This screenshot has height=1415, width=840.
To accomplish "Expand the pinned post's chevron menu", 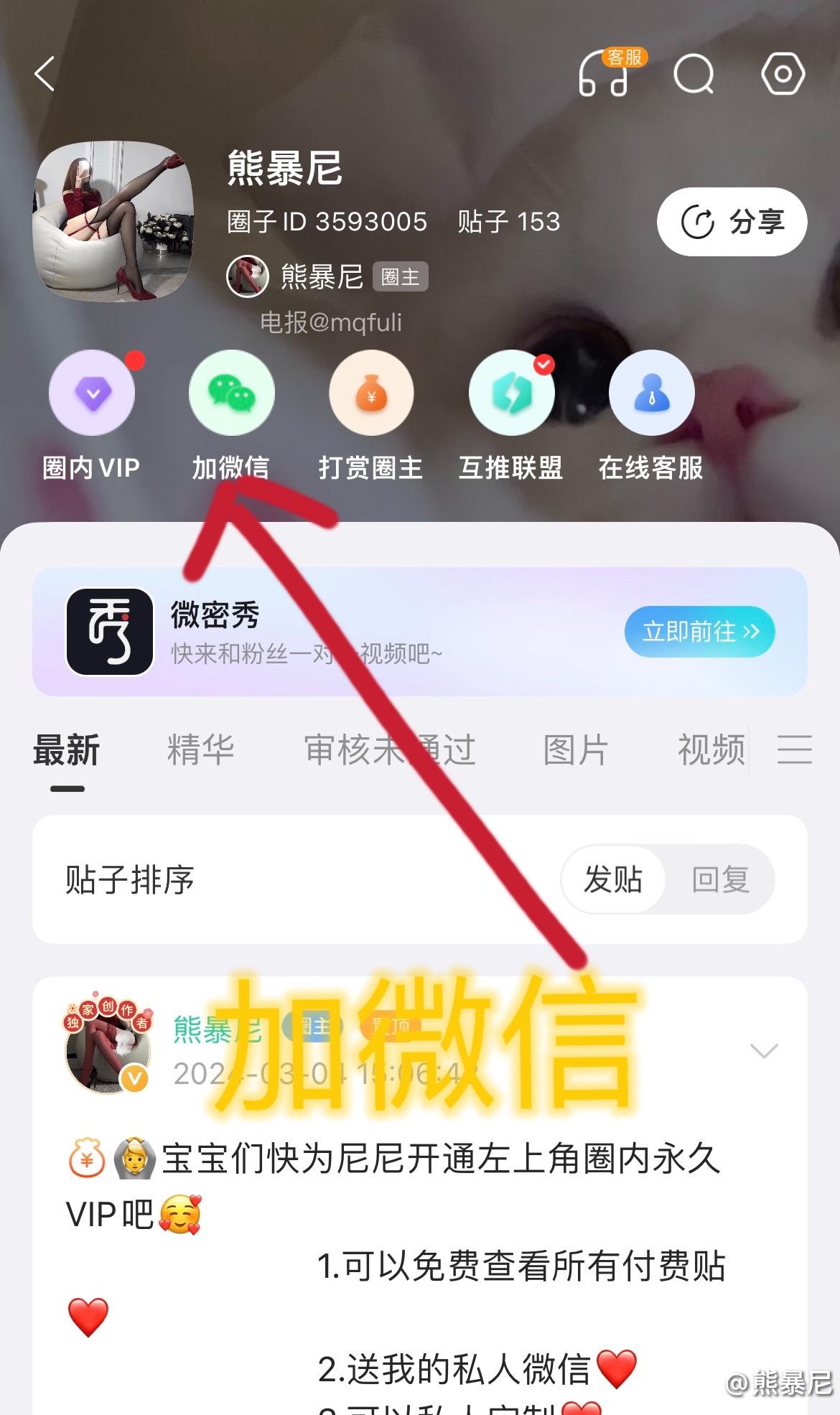I will point(763,1052).
